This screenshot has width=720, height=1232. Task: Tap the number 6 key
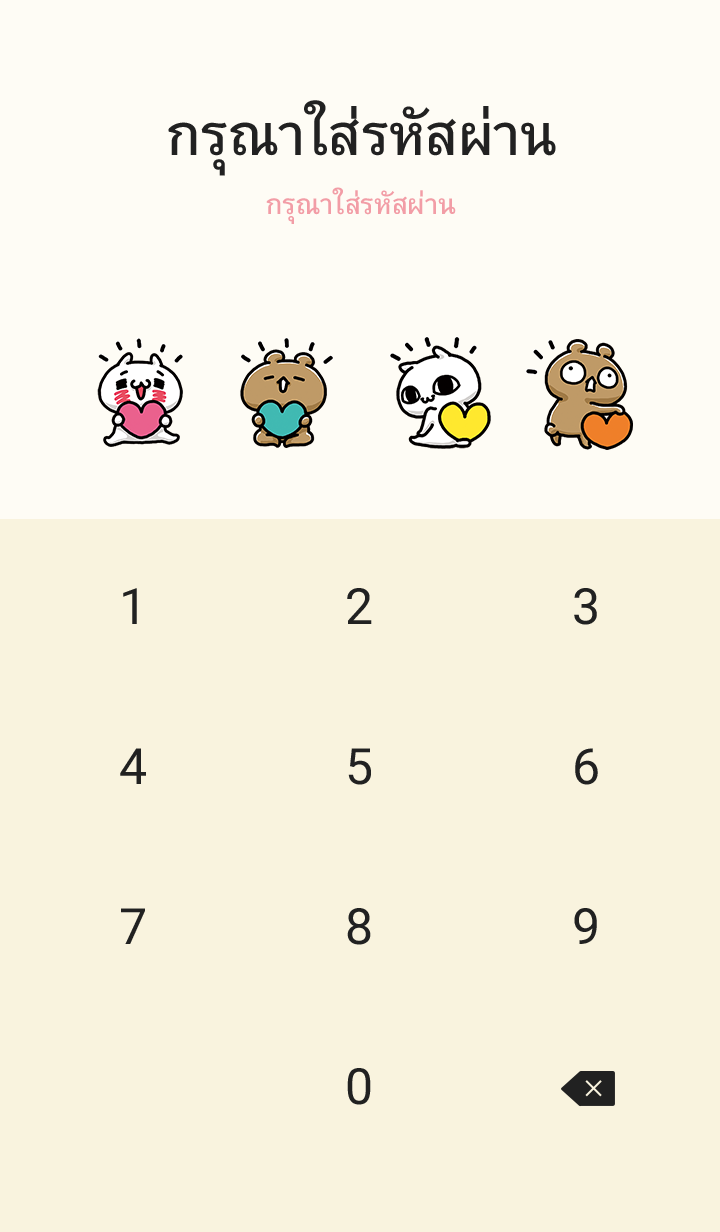point(586,767)
